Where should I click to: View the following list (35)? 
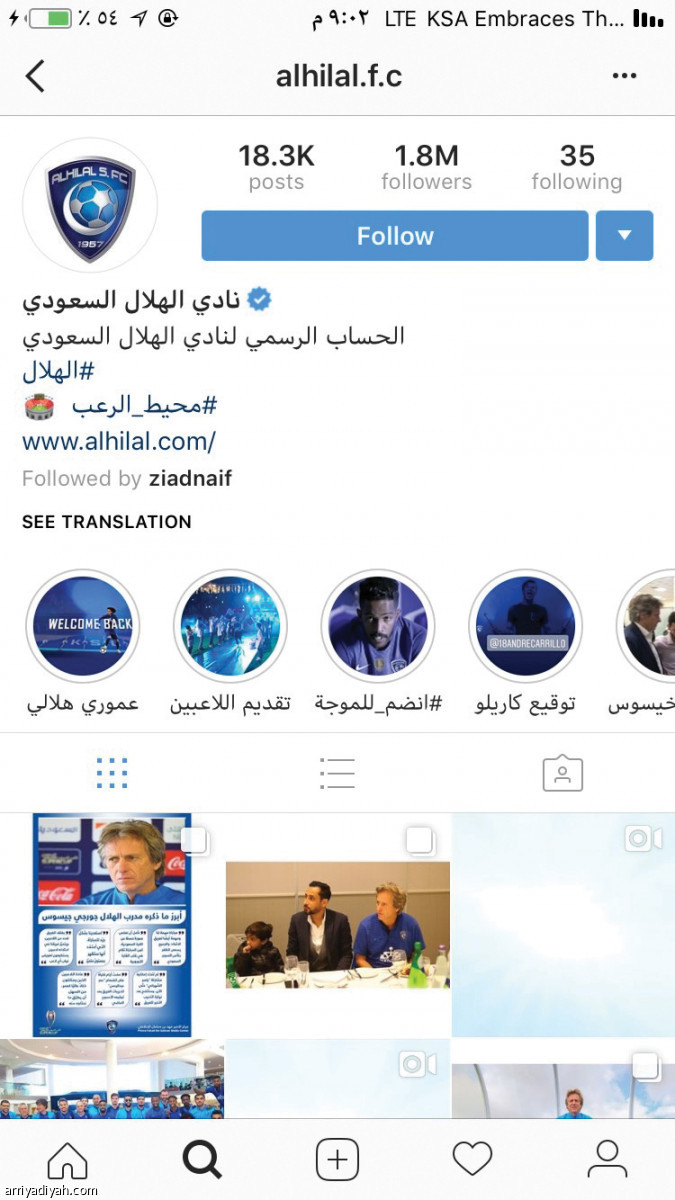[x=576, y=167]
